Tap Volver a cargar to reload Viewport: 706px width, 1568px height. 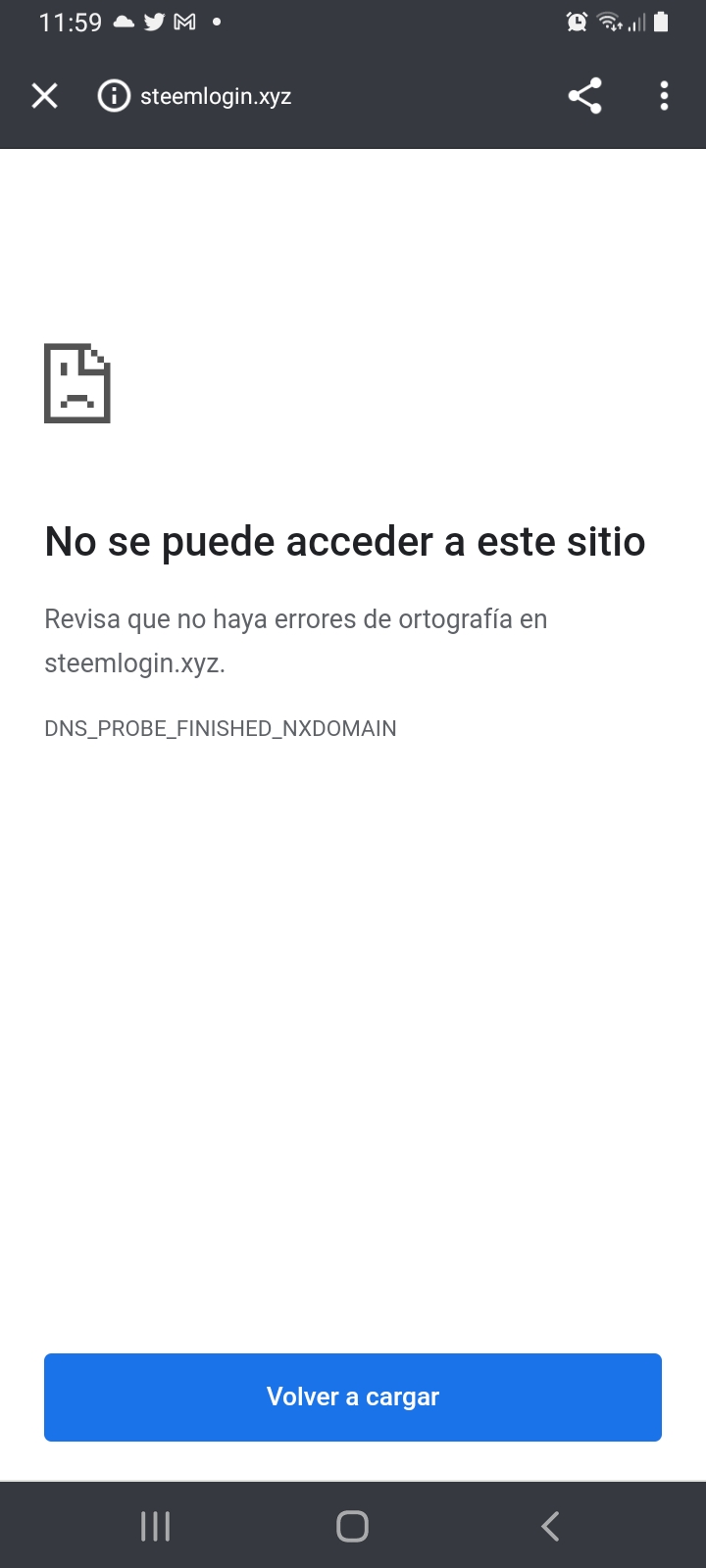click(x=353, y=1396)
